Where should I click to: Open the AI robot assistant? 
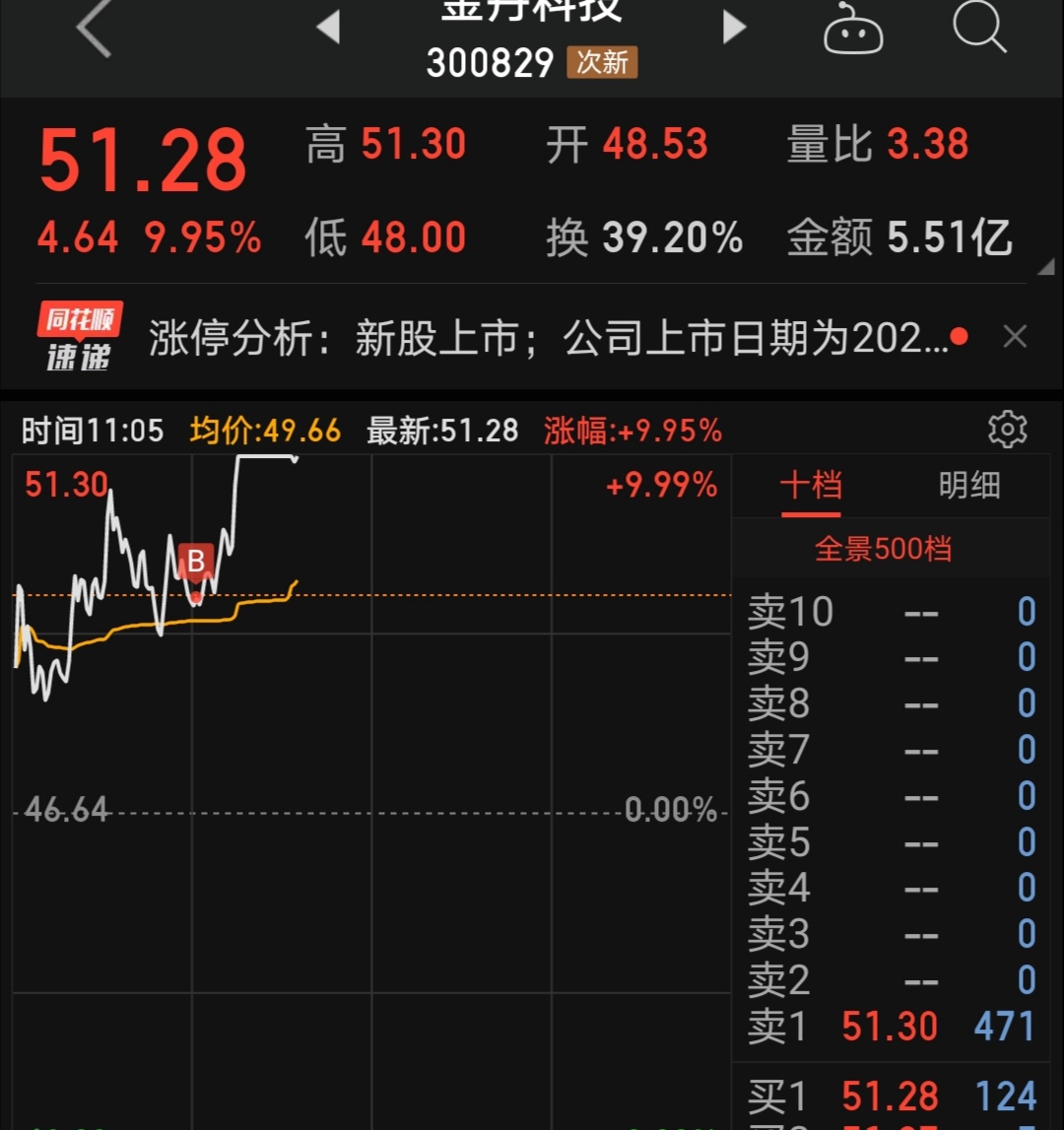click(852, 30)
